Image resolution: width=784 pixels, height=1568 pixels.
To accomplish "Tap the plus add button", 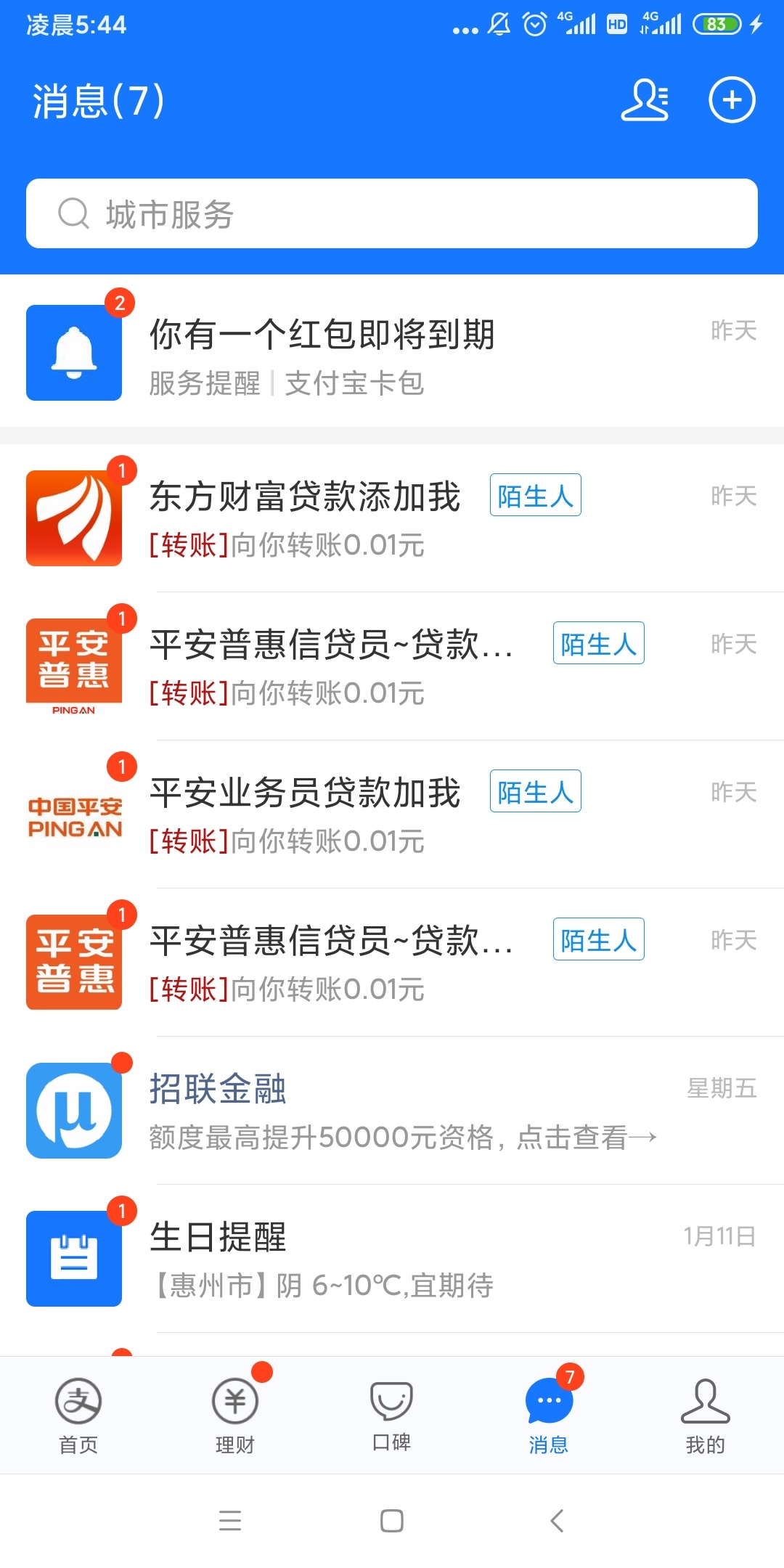I will [732, 100].
